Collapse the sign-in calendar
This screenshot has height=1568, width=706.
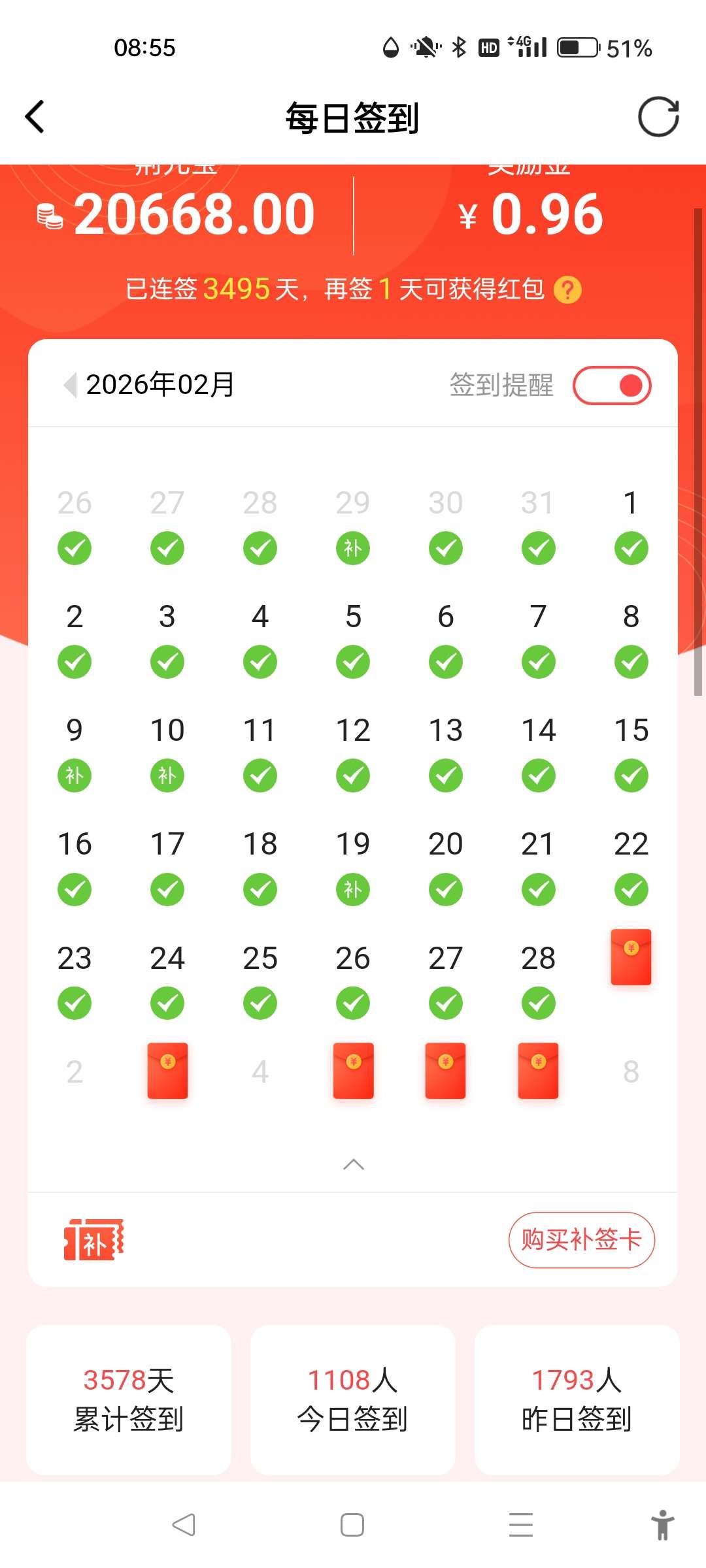353,1164
